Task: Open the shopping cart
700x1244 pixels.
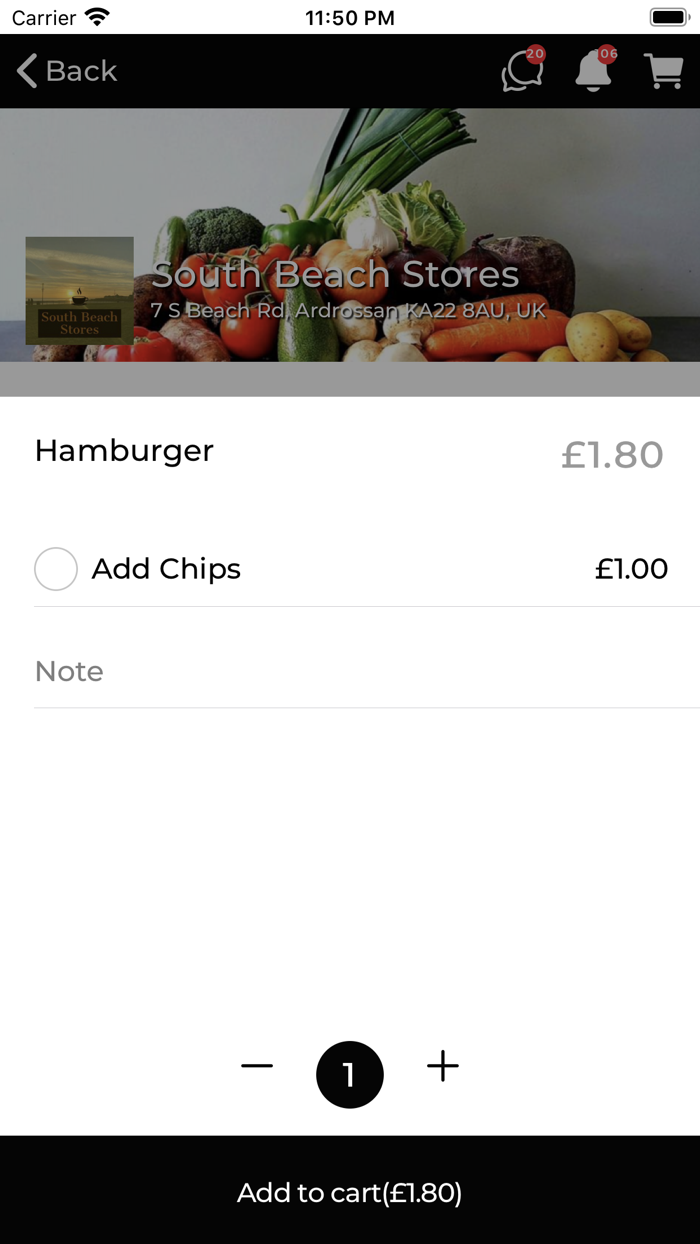Action: [663, 71]
